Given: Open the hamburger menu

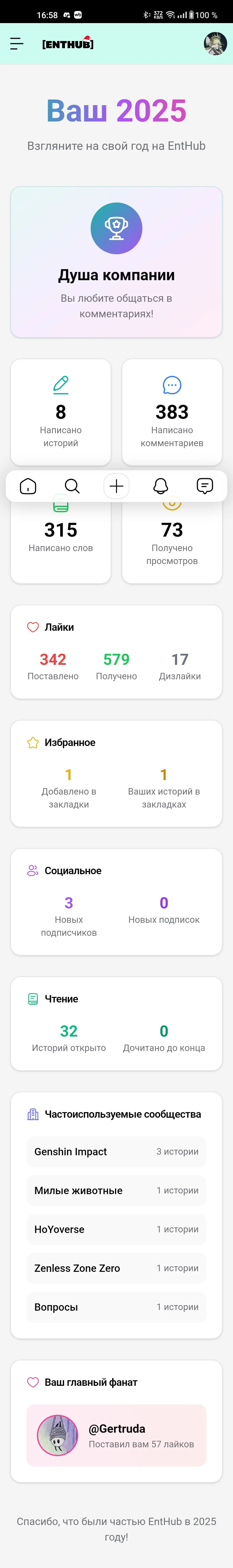Looking at the screenshot, I should 17,43.
